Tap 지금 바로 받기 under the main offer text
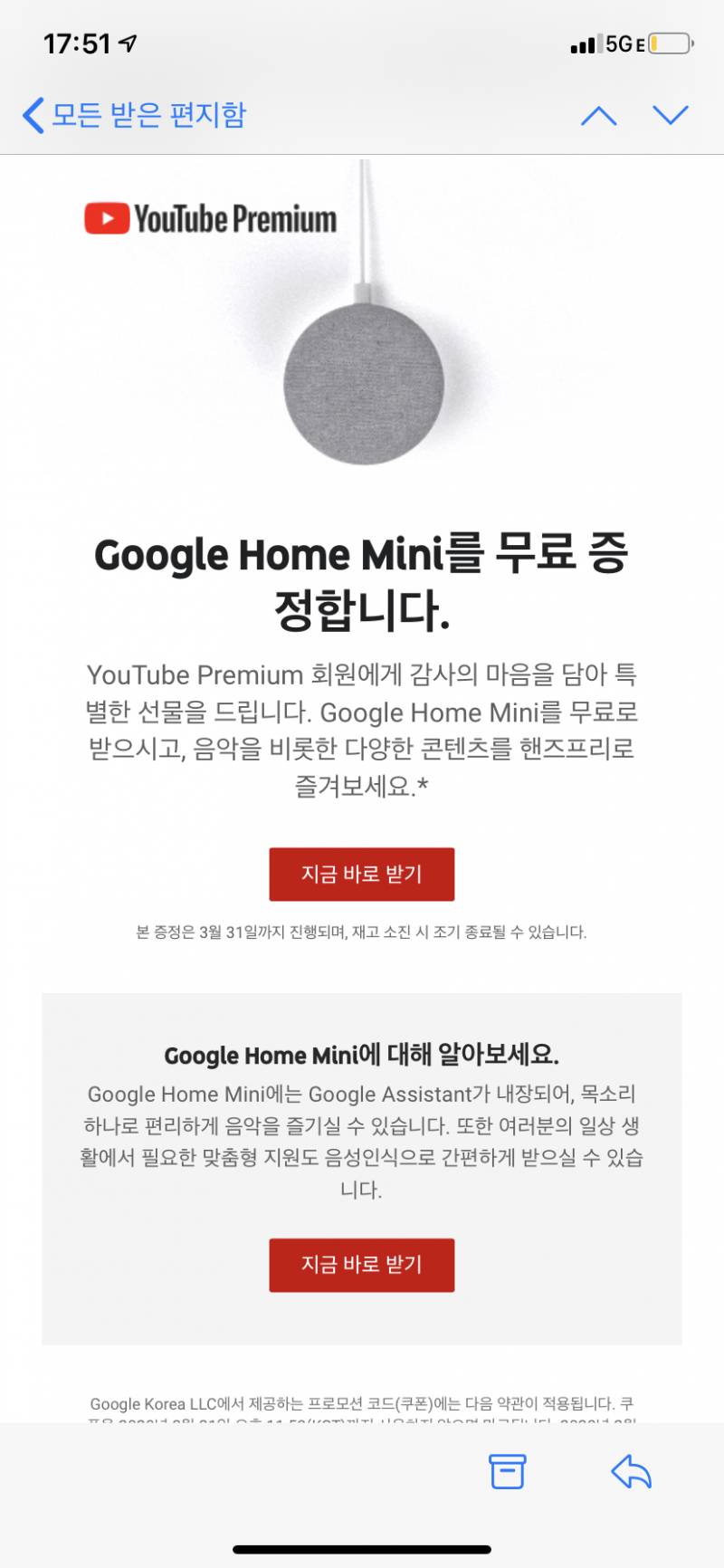The image size is (724, 1568). click(x=361, y=875)
